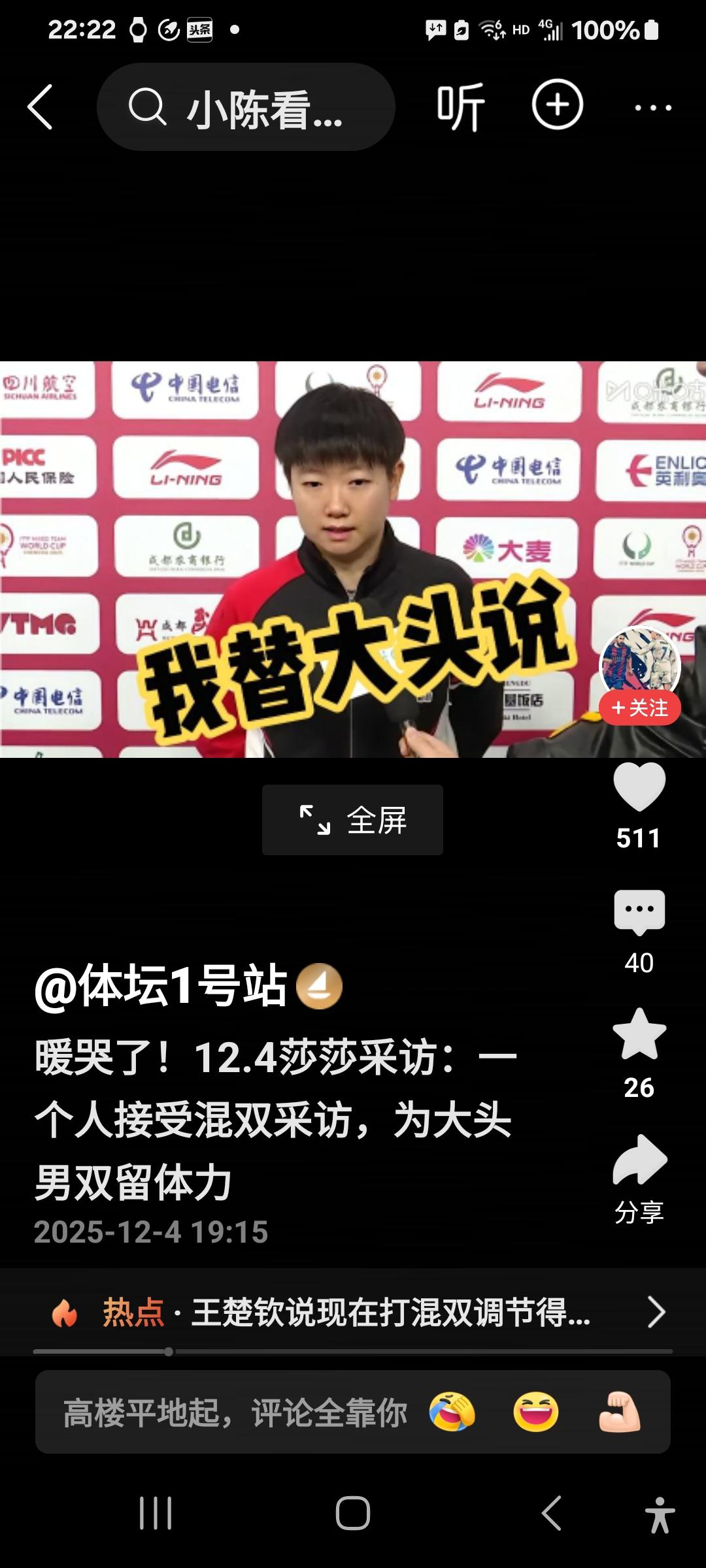Tap the back arrow at top left
This screenshot has width=706, height=1568.
coord(41,106)
